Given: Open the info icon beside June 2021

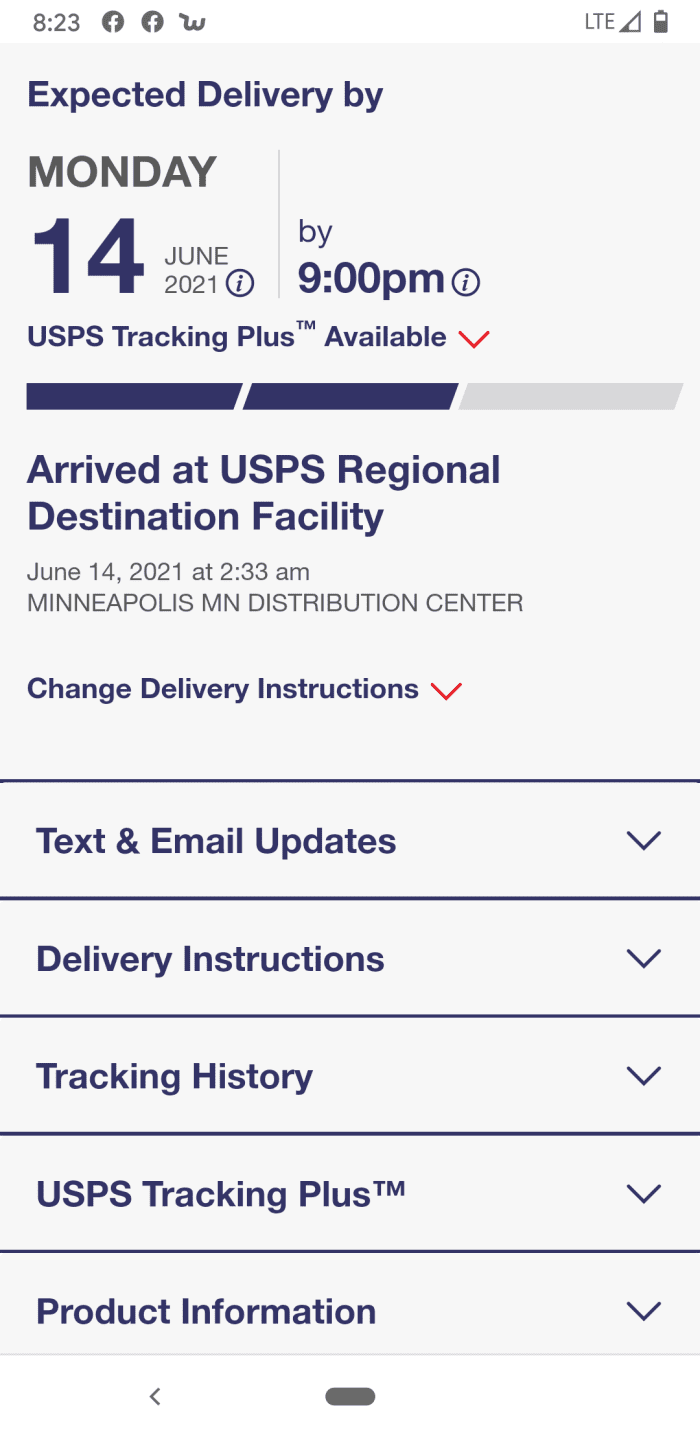Looking at the screenshot, I should [x=240, y=284].
